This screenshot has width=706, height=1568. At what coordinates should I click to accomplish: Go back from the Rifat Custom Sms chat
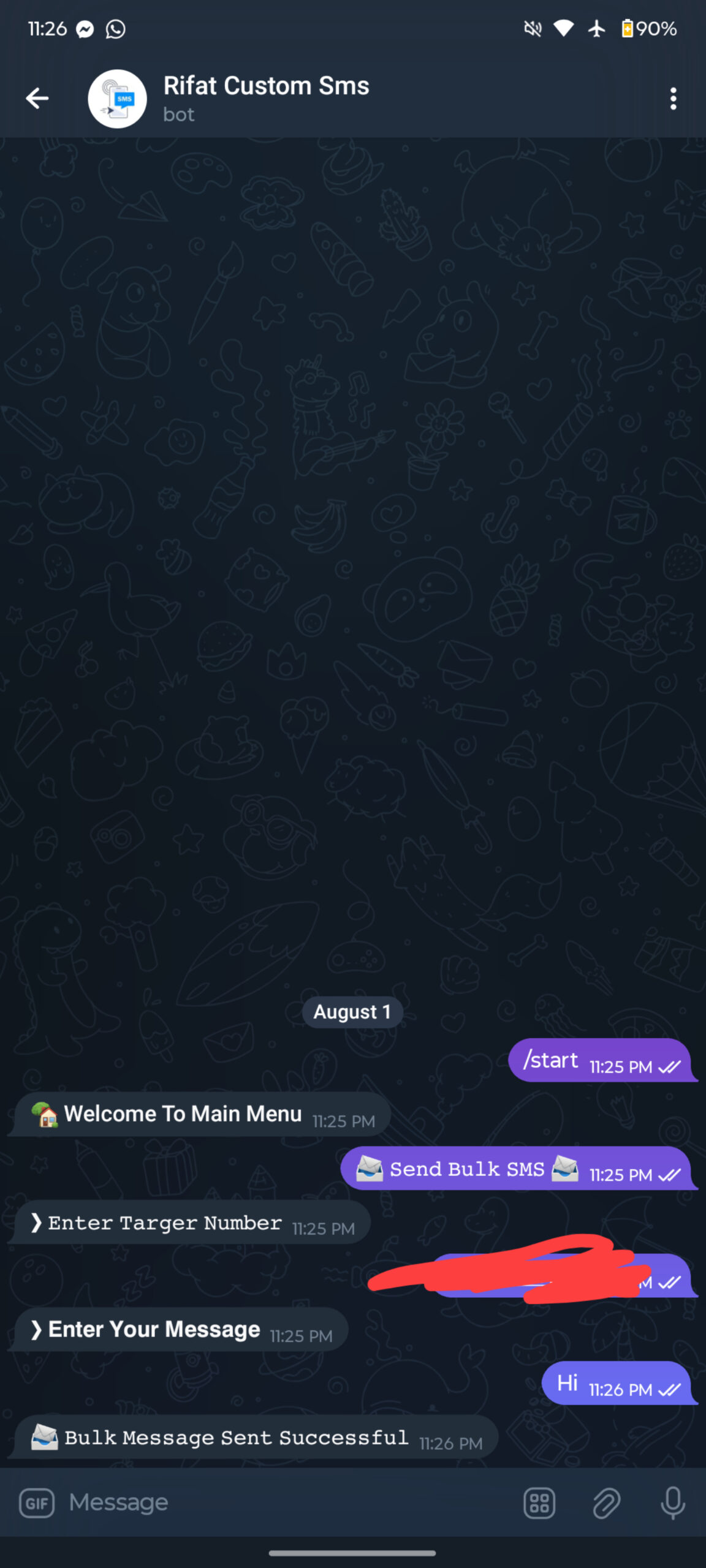[x=37, y=98]
